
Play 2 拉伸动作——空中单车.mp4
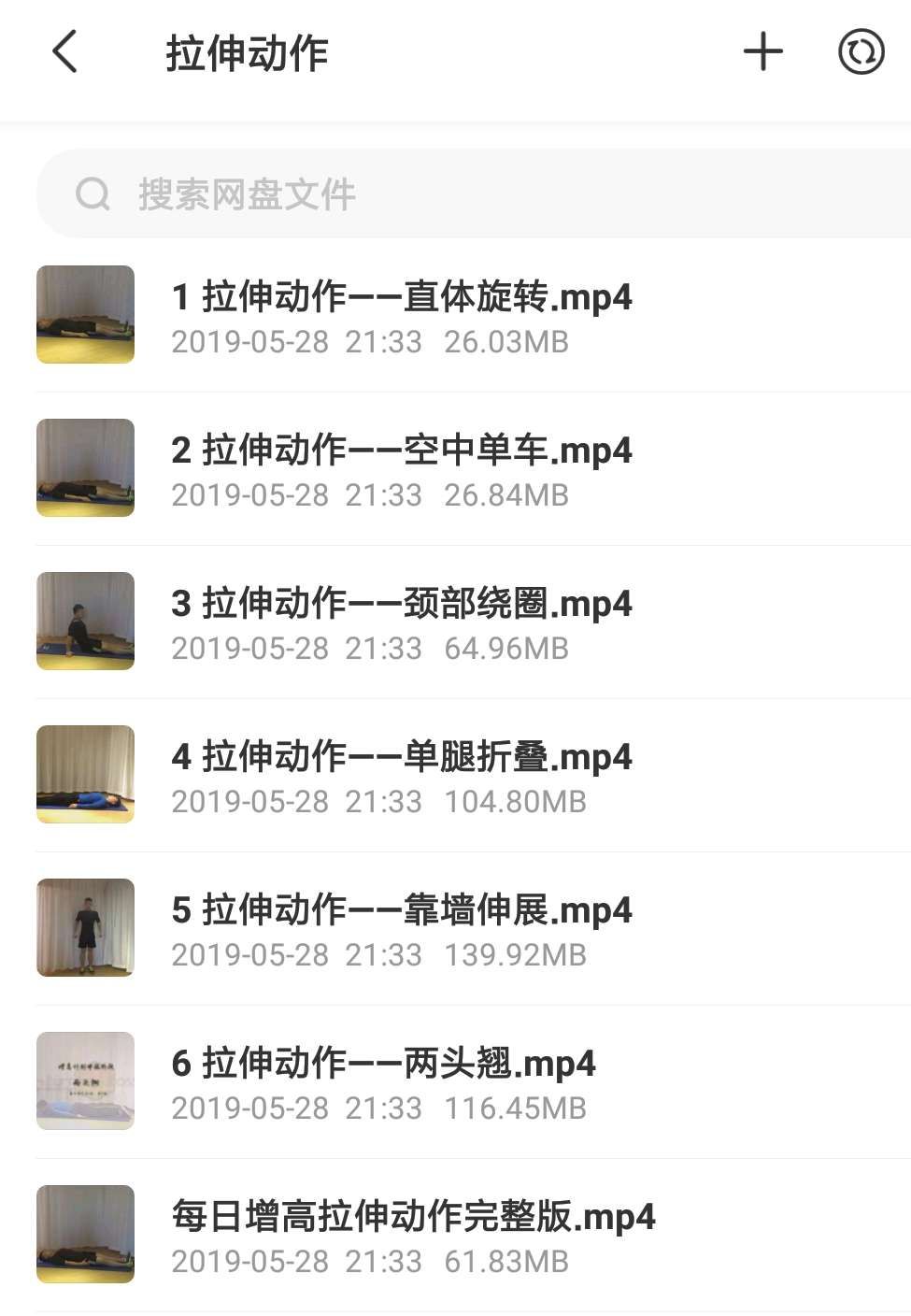tap(402, 451)
